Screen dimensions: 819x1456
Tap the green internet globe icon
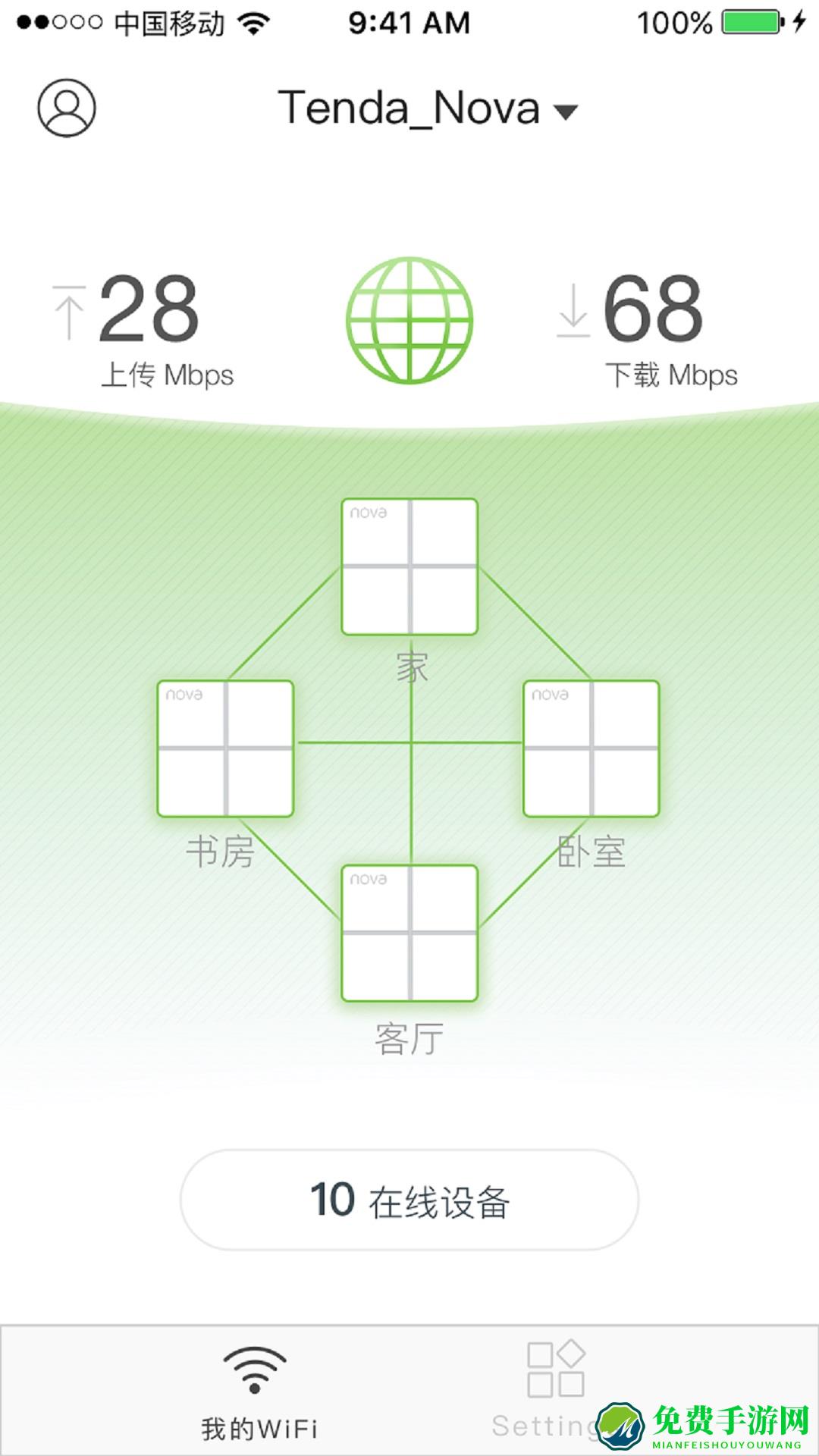coord(409,320)
